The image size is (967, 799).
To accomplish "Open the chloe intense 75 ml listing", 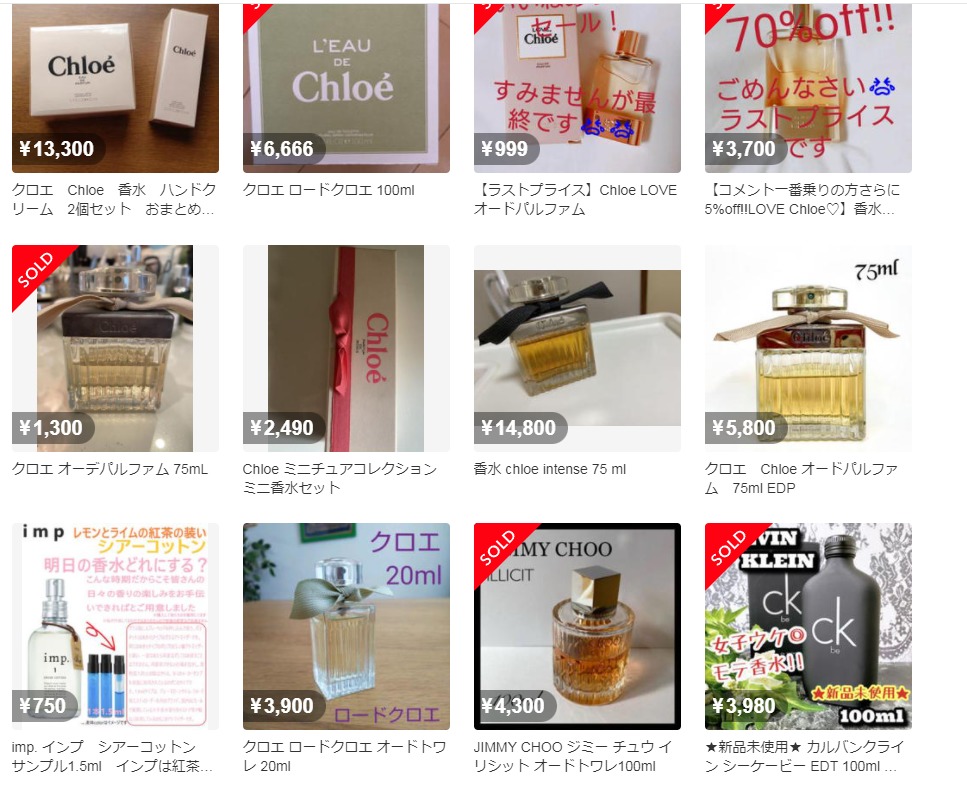I will pos(577,348).
